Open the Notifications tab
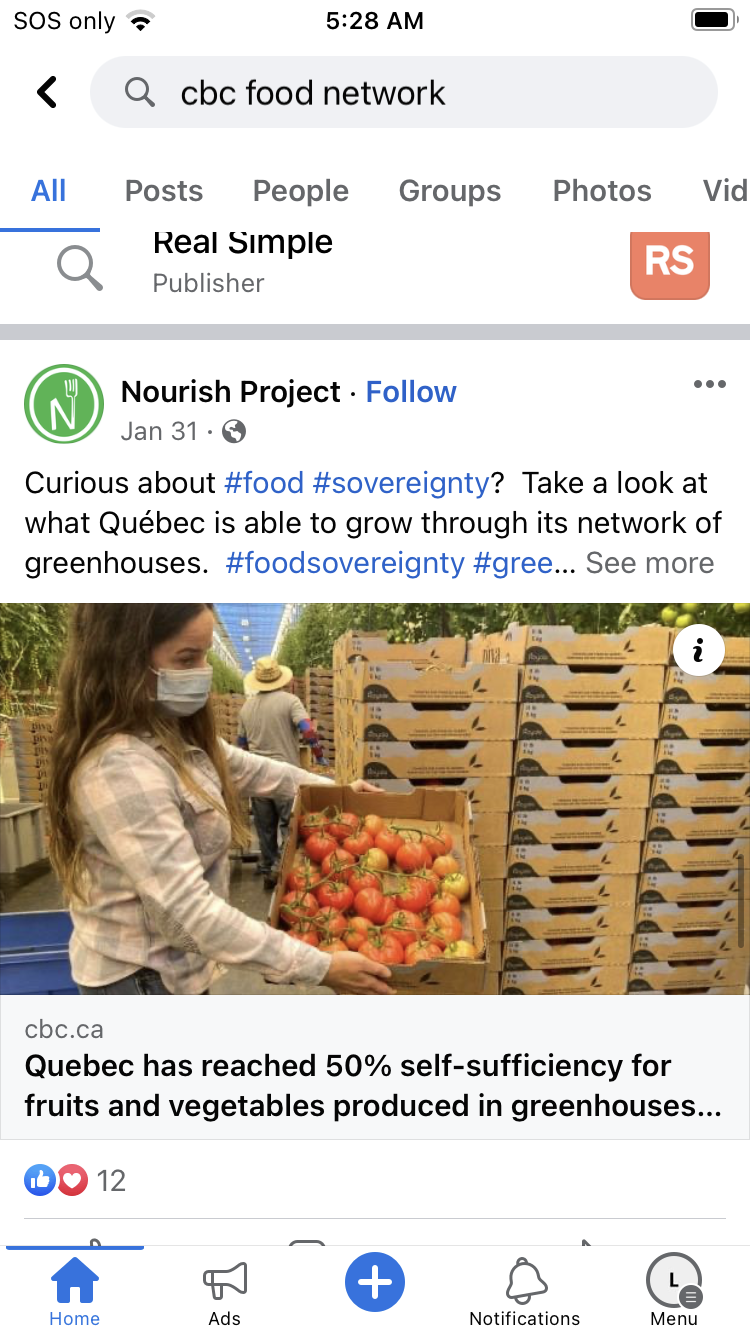Image resolution: width=750 pixels, height=1334 pixels. click(525, 1291)
